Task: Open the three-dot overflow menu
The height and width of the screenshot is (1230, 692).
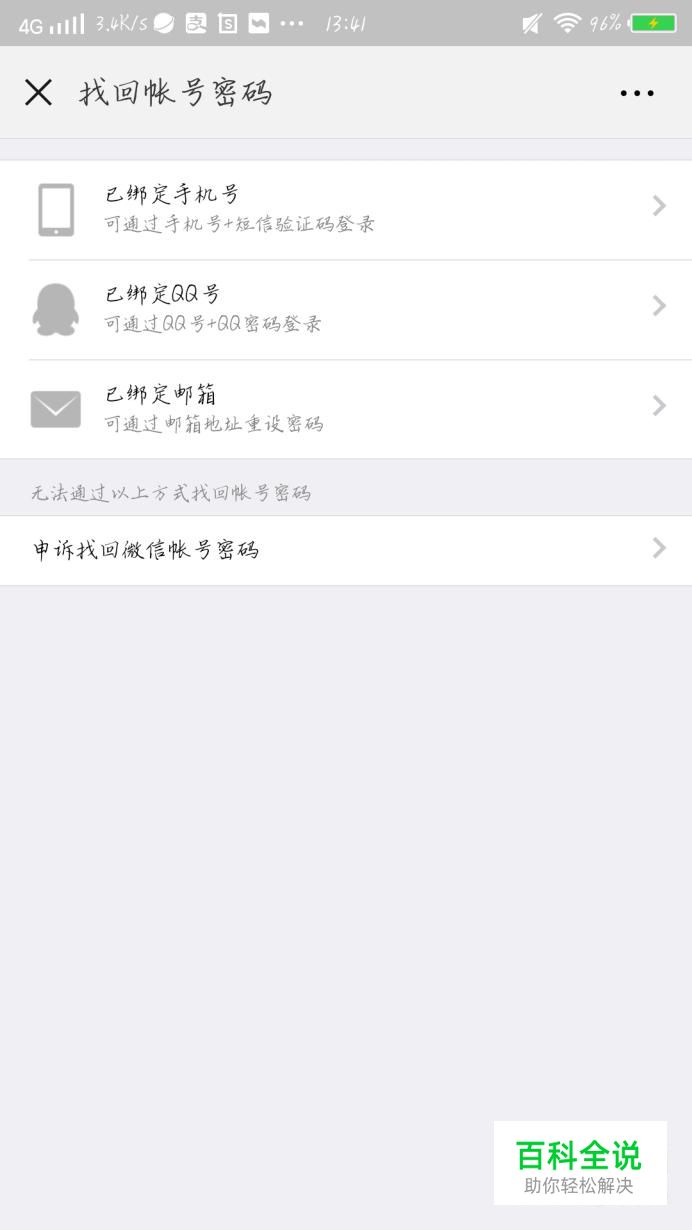Action: click(637, 93)
